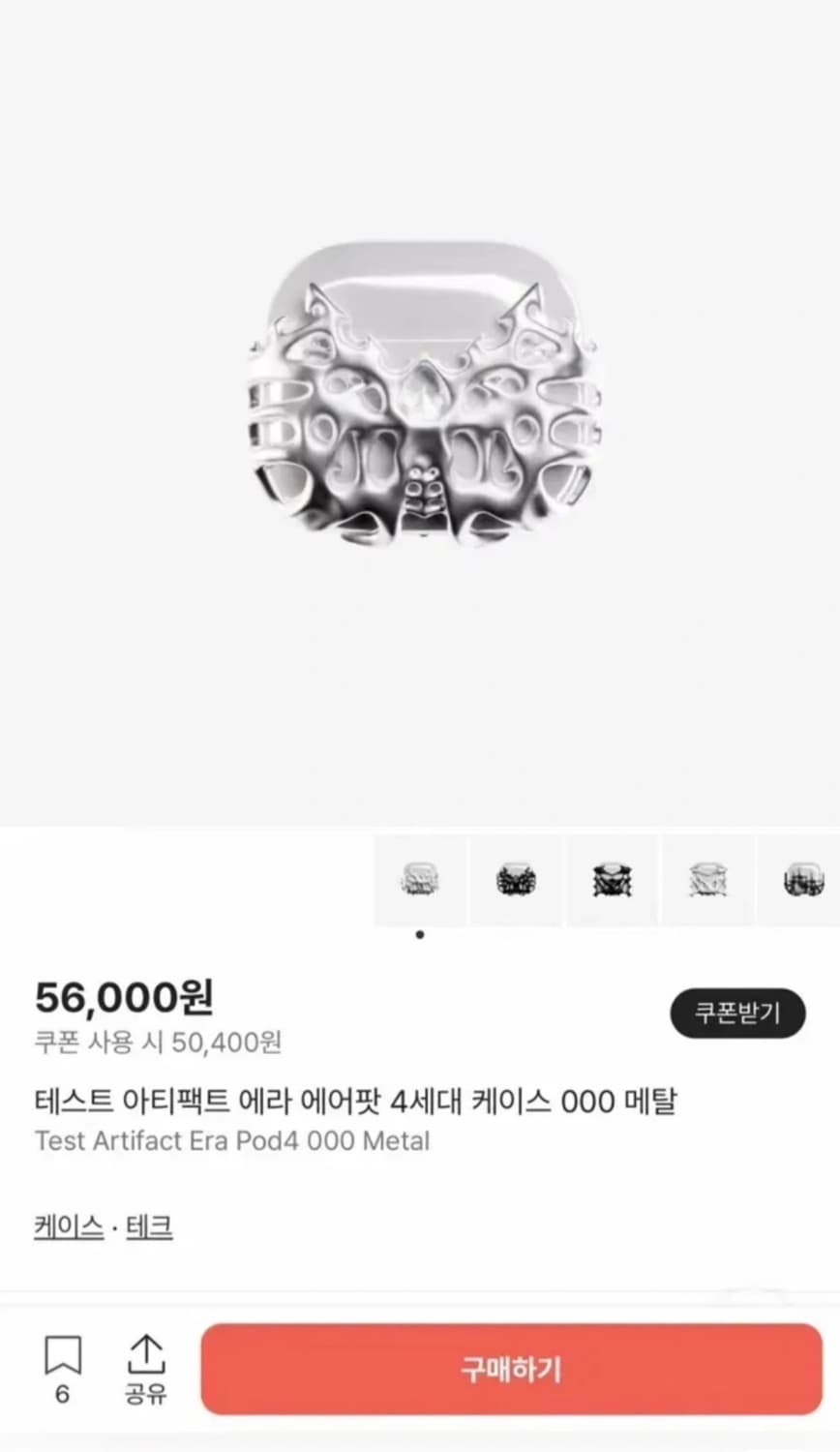Select the first light-colored case thumbnail
This screenshot has height=1452, width=840.
click(419, 880)
